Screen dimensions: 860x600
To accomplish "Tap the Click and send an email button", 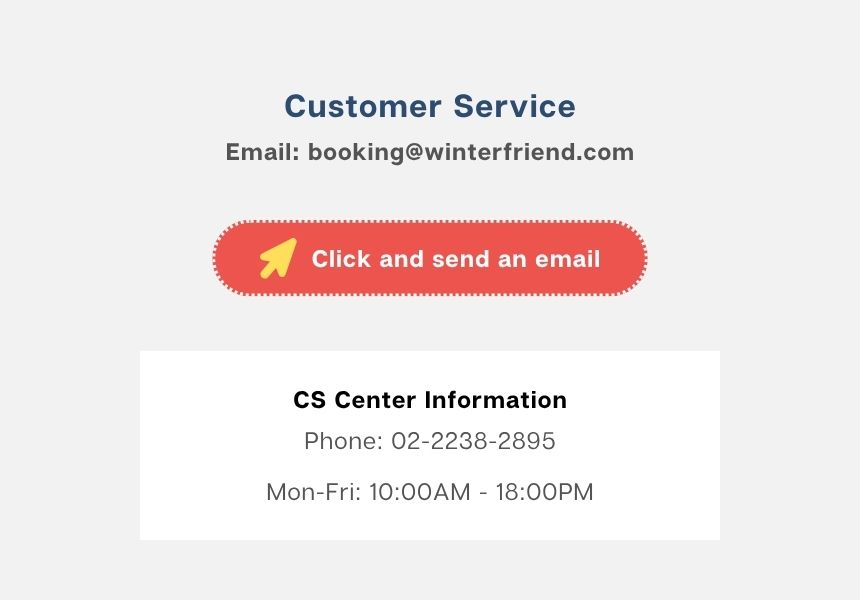I will 430,258.
